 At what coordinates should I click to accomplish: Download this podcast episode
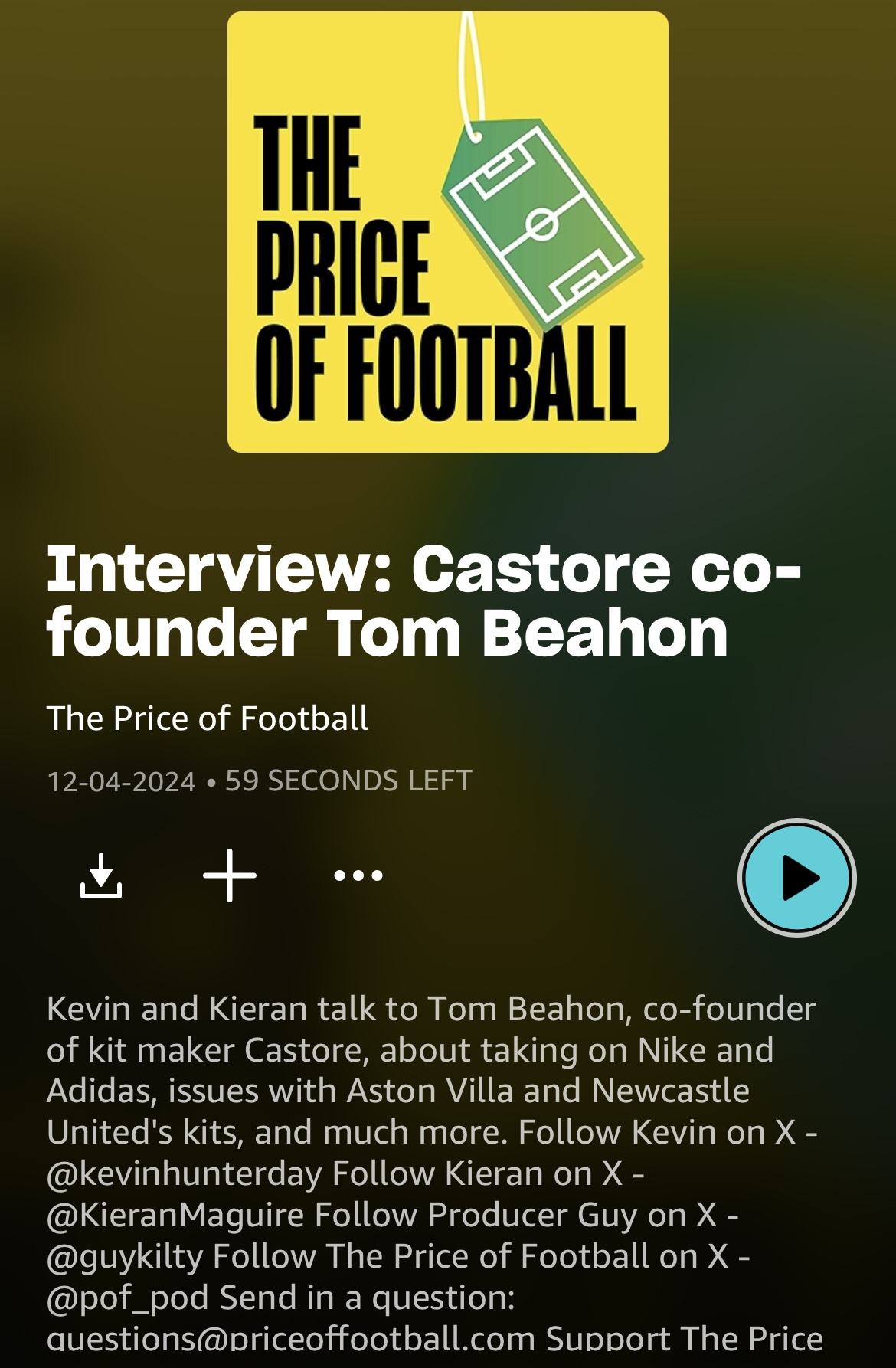coord(101,875)
